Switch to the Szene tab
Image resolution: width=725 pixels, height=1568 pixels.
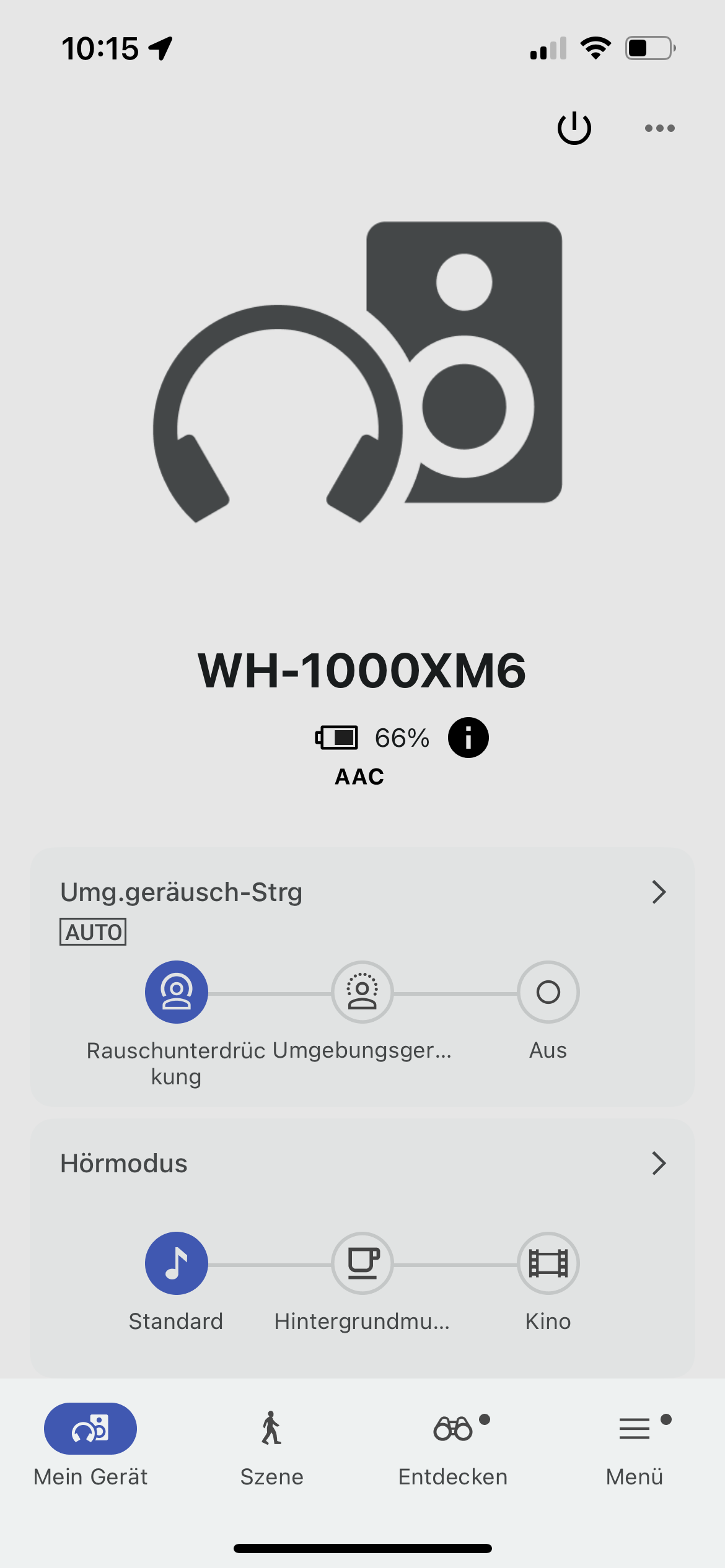tap(271, 1444)
